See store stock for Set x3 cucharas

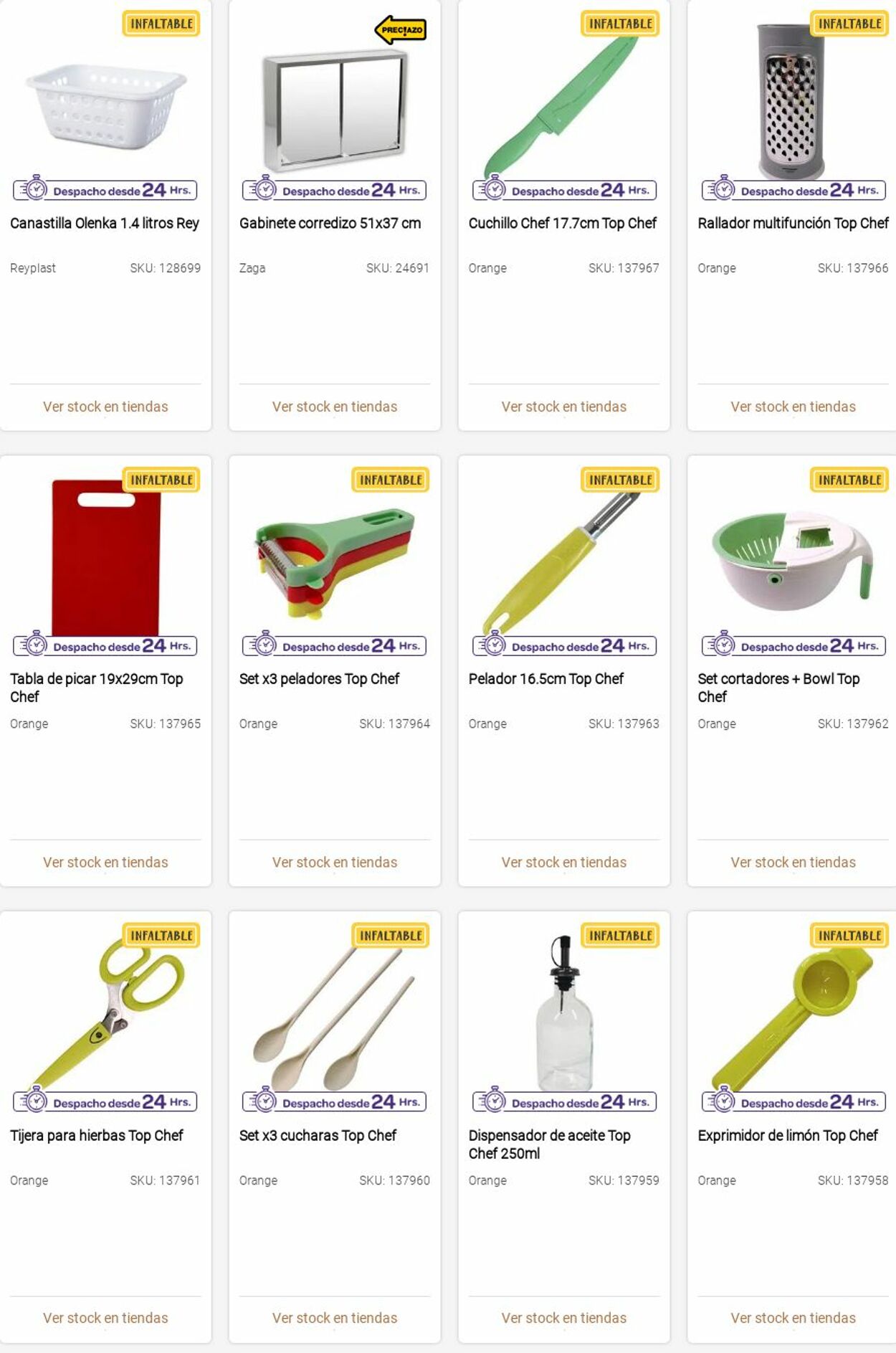(335, 1318)
